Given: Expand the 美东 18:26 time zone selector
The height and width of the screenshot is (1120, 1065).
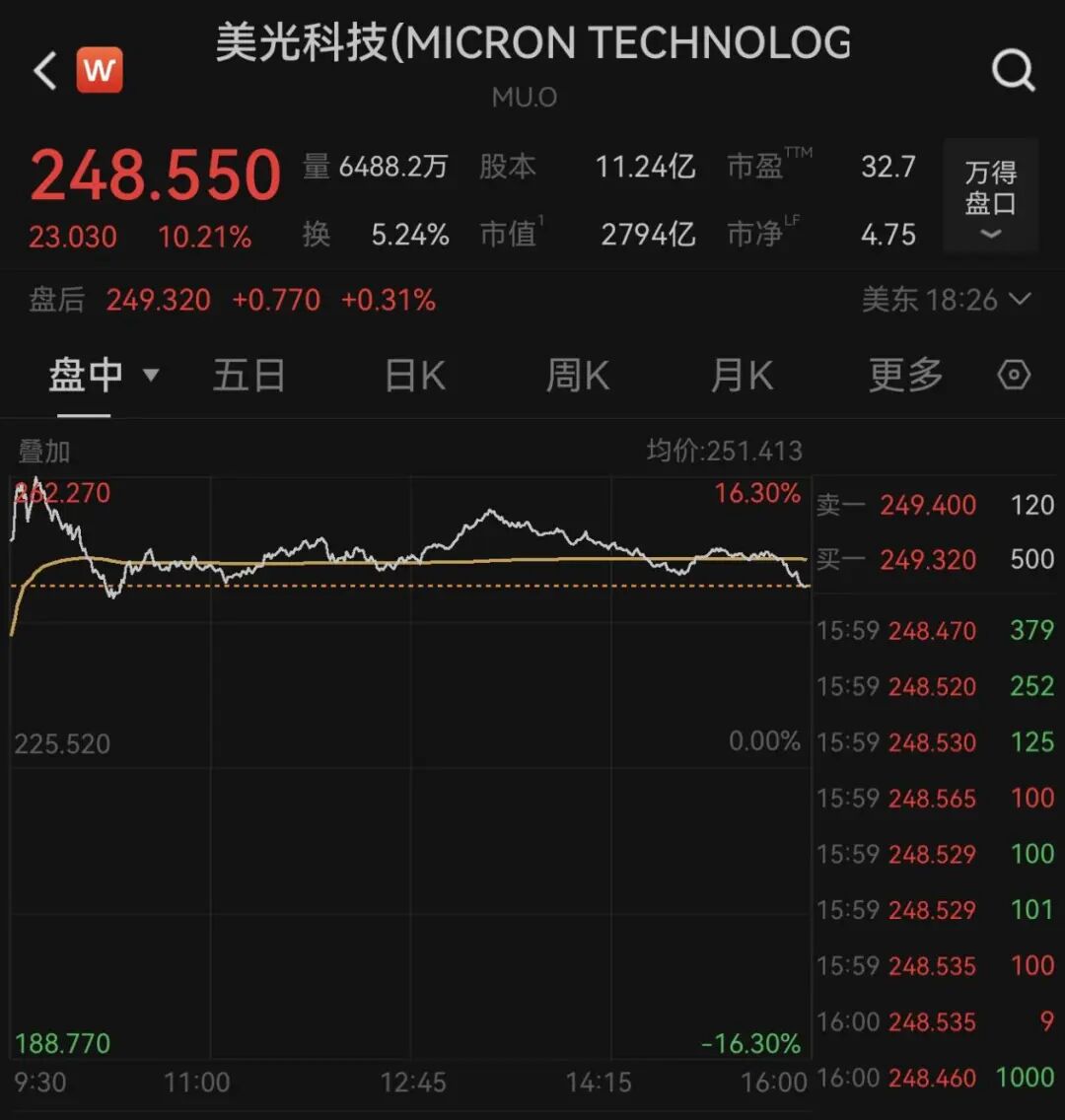Looking at the screenshot, I should tap(947, 301).
